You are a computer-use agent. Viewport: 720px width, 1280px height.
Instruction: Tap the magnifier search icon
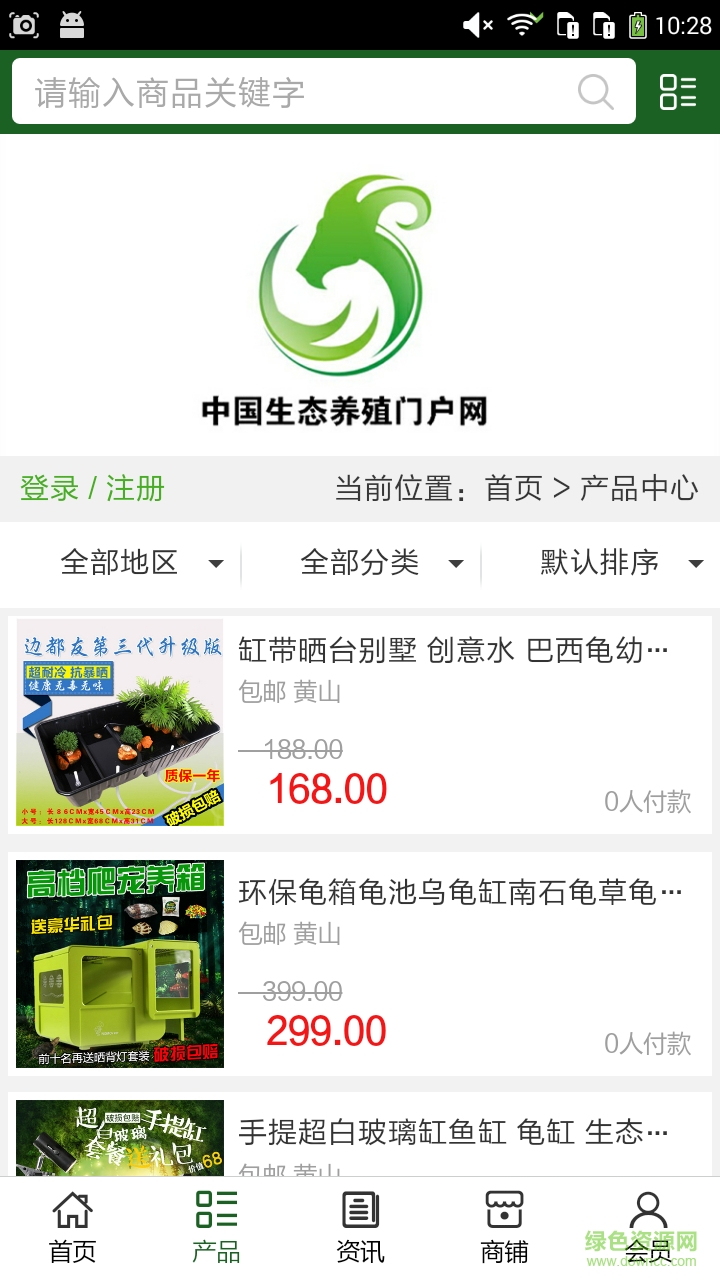tap(596, 92)
